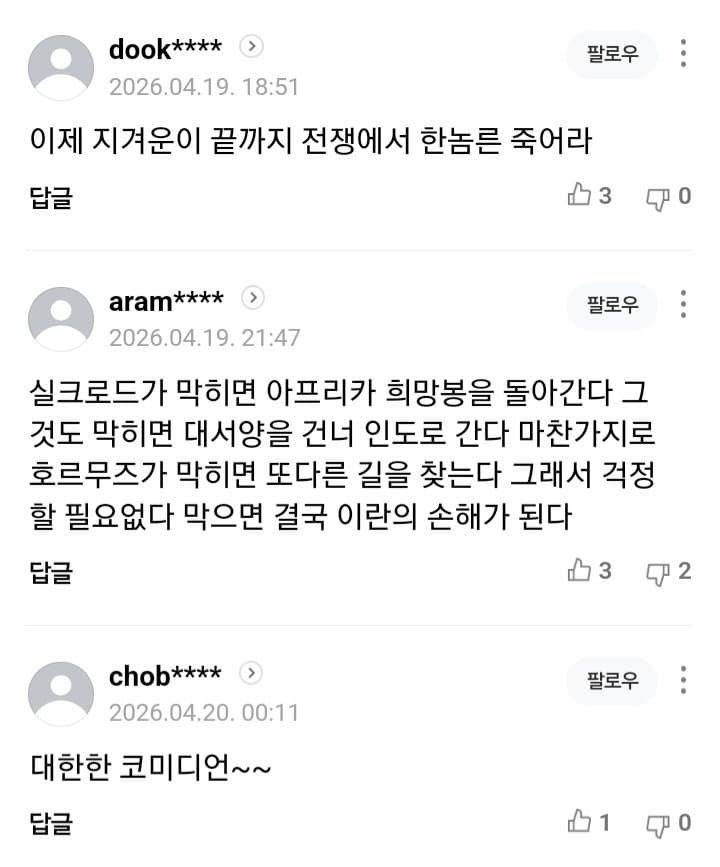This screenshot has width=720, height=867.
Task: Dislike chob****'s comment
Action: click(x=657, y=824)
